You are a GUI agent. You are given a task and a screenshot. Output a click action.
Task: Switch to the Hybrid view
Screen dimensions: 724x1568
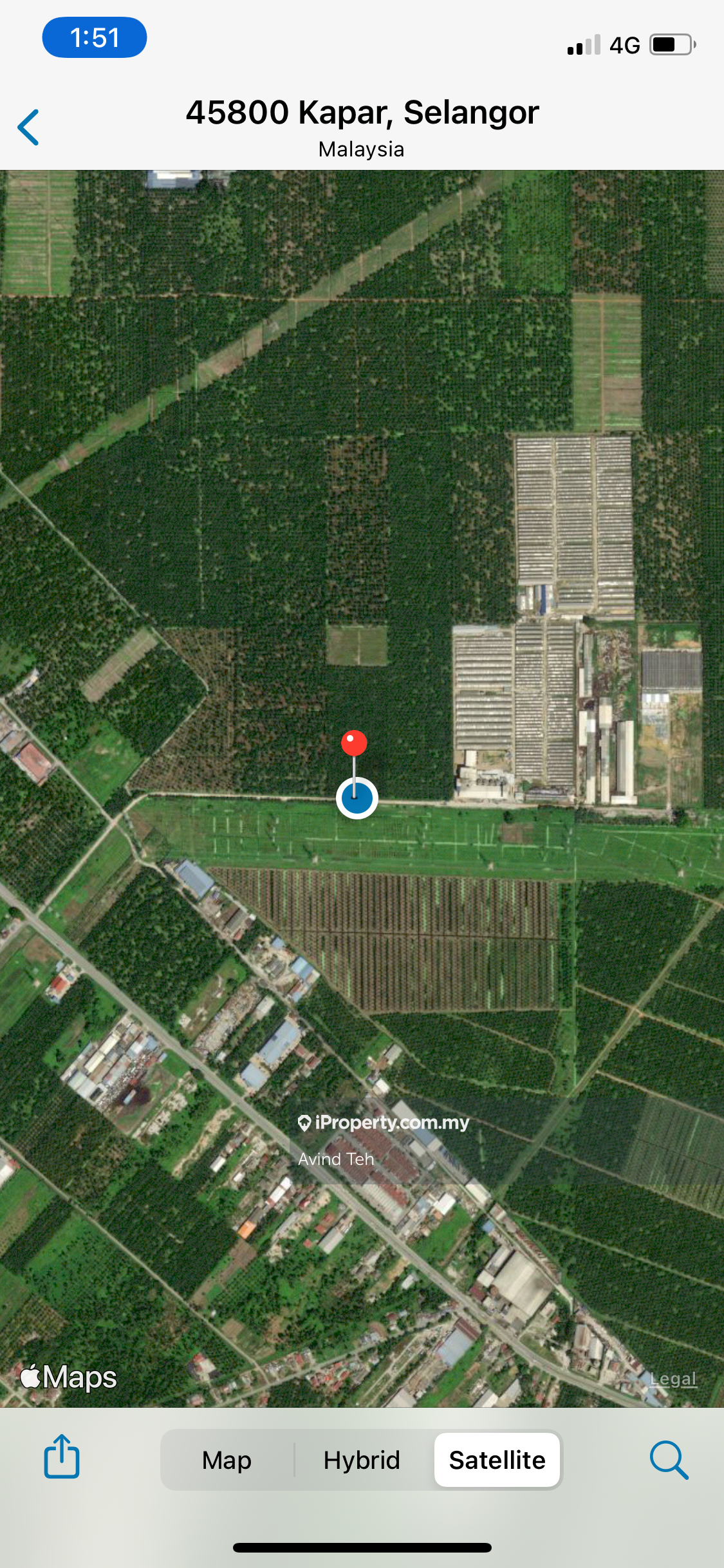pyautogui.click(x=362, y=1460)
